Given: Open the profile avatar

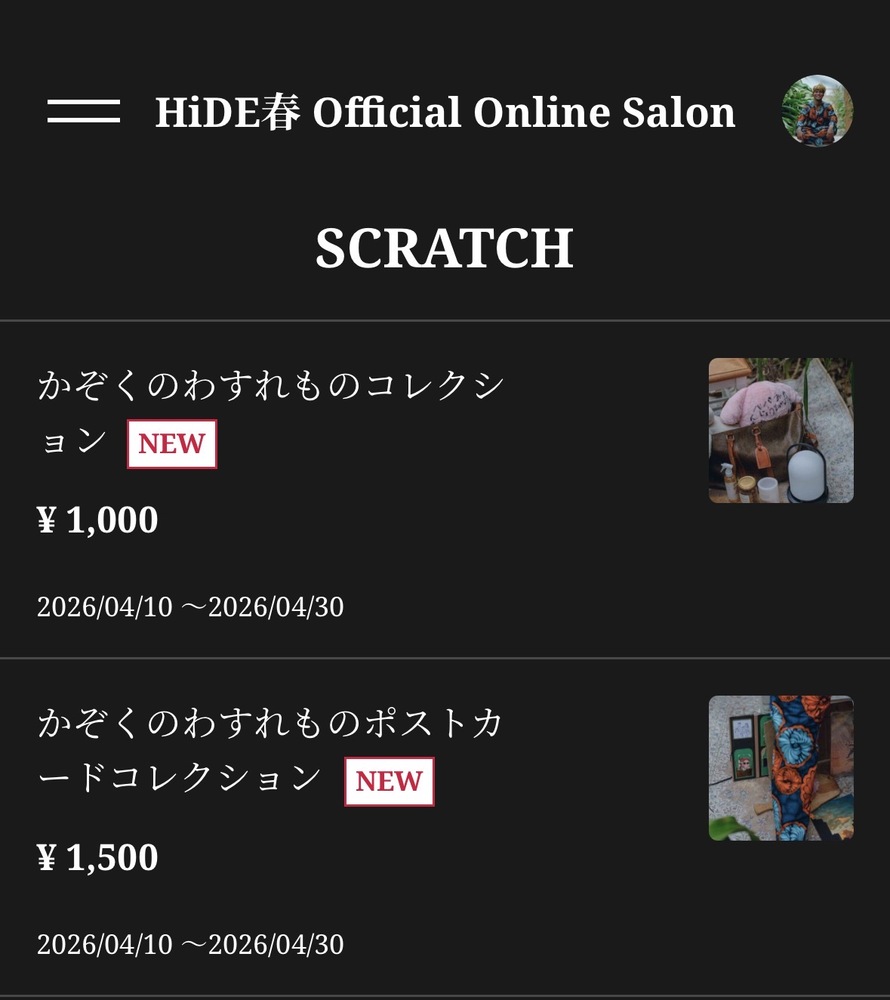Looking at the screenshot, I should click(x=817, y=111).
